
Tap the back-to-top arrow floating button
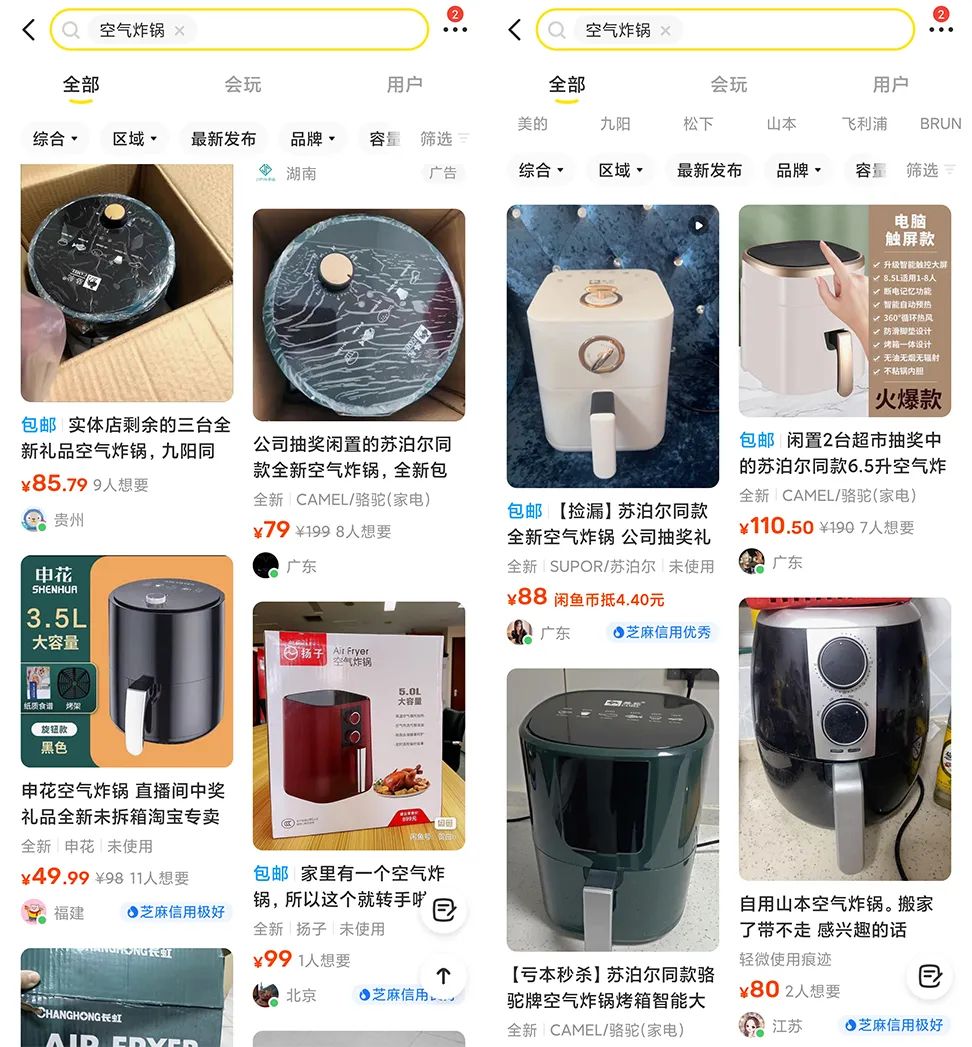point(443,976)
